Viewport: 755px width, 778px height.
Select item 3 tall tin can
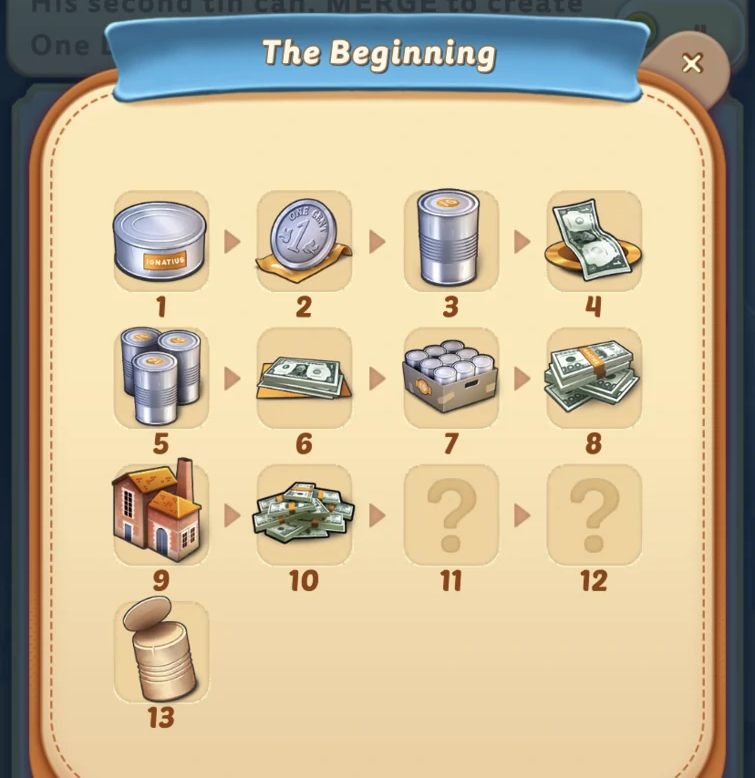click(x=450, y=241)
